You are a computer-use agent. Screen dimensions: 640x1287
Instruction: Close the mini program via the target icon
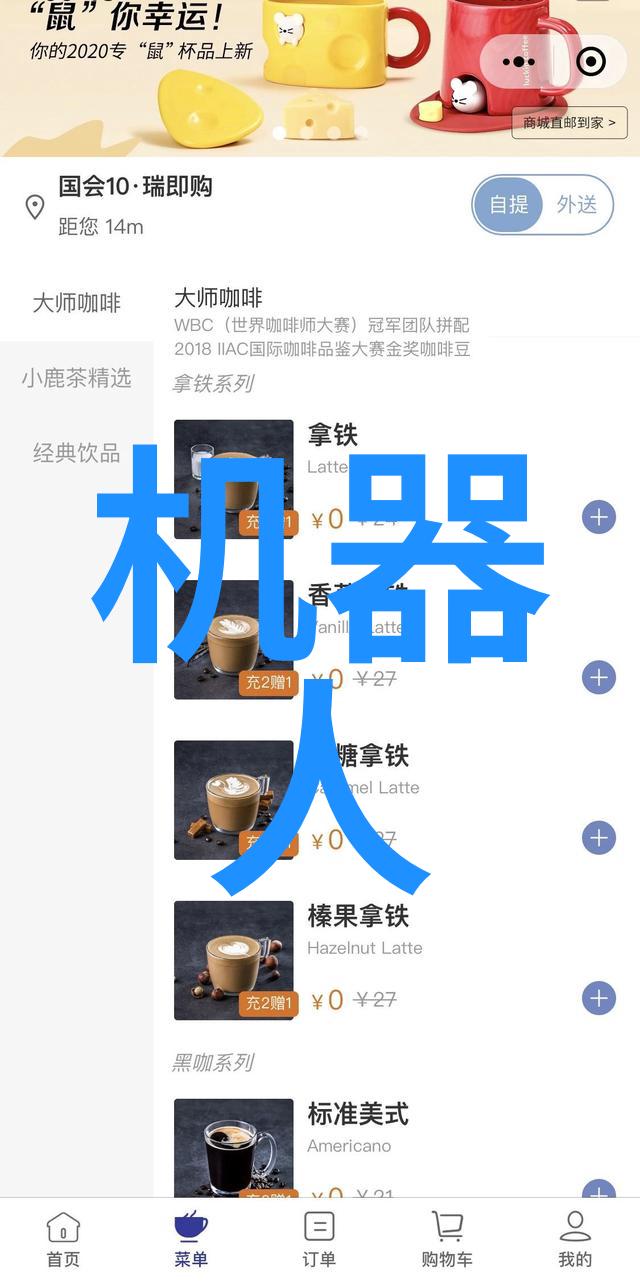[592, 62]
